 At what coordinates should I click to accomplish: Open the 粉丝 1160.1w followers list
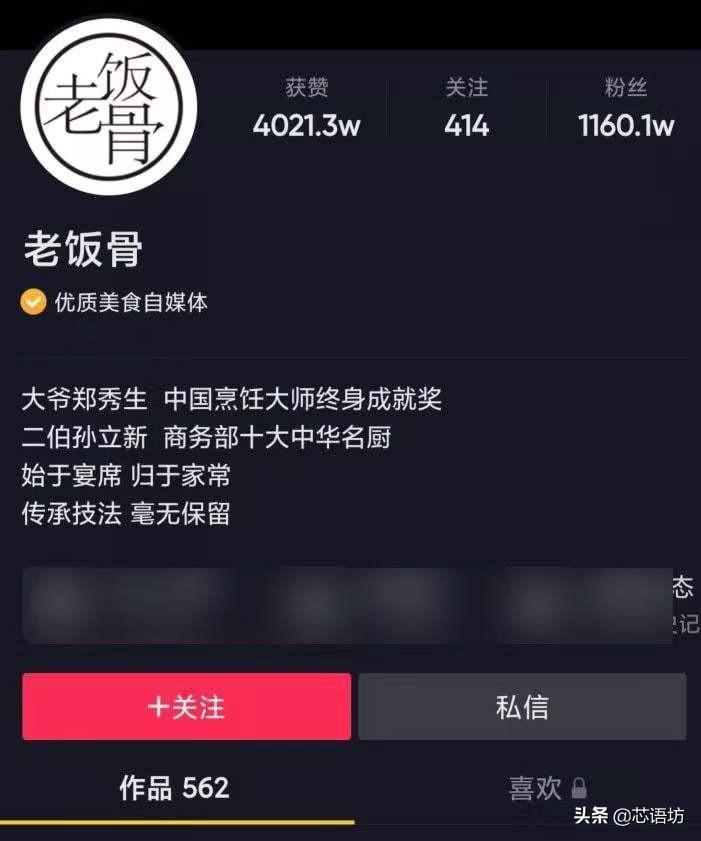click(626, 109)
